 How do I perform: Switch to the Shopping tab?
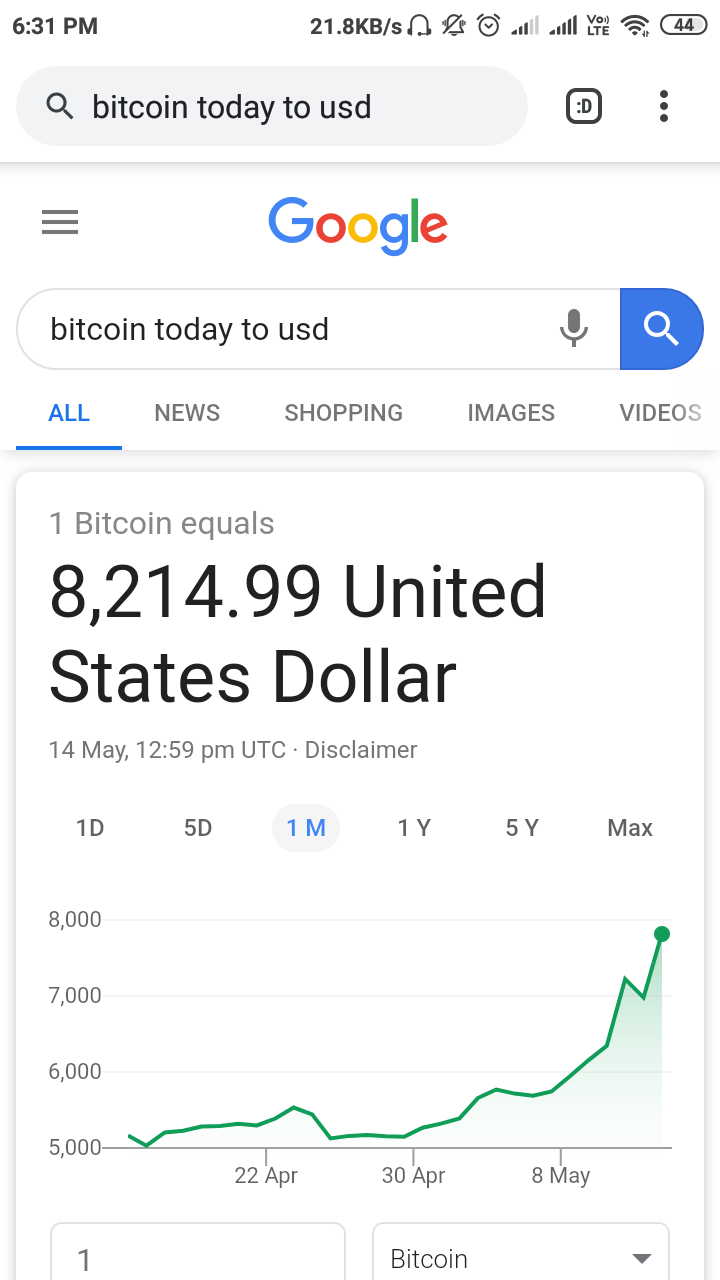[x=344, y=413]
